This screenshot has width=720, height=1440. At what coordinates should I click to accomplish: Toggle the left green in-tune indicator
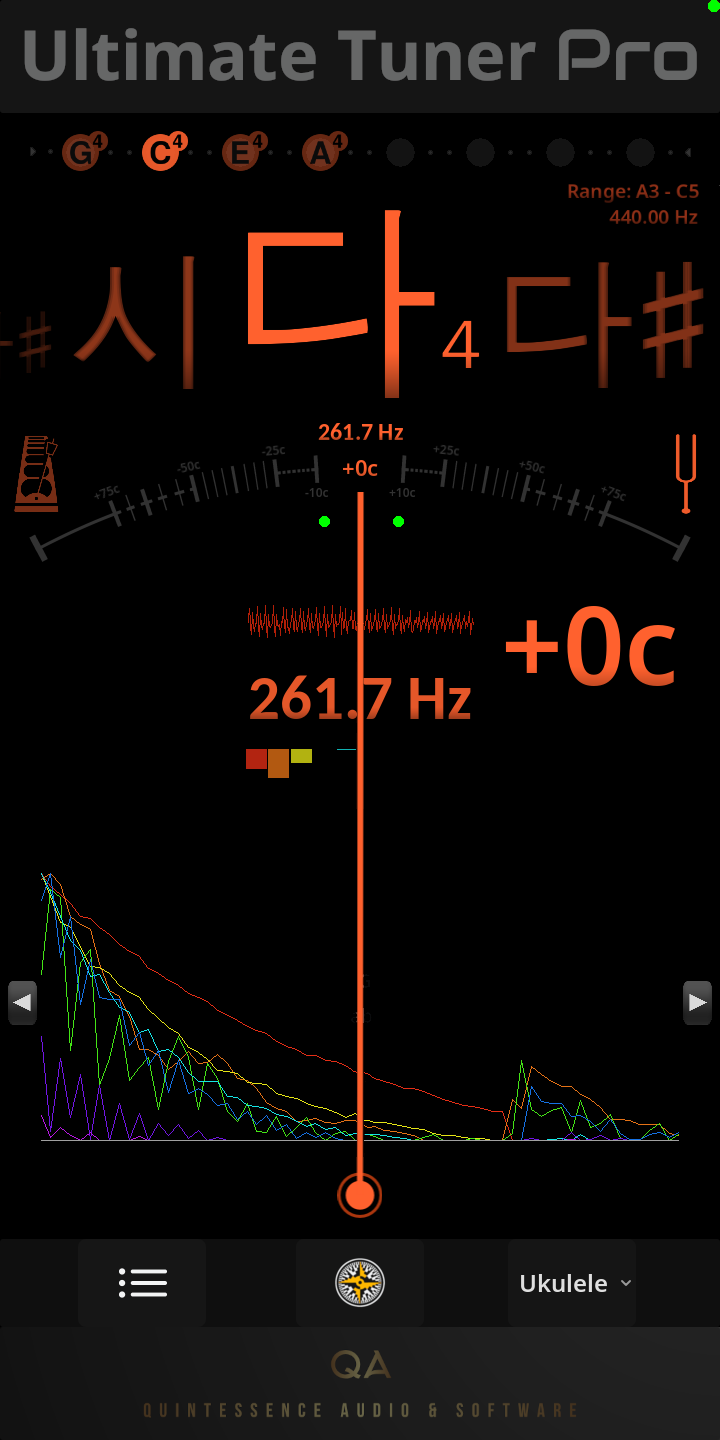point(324,521)
